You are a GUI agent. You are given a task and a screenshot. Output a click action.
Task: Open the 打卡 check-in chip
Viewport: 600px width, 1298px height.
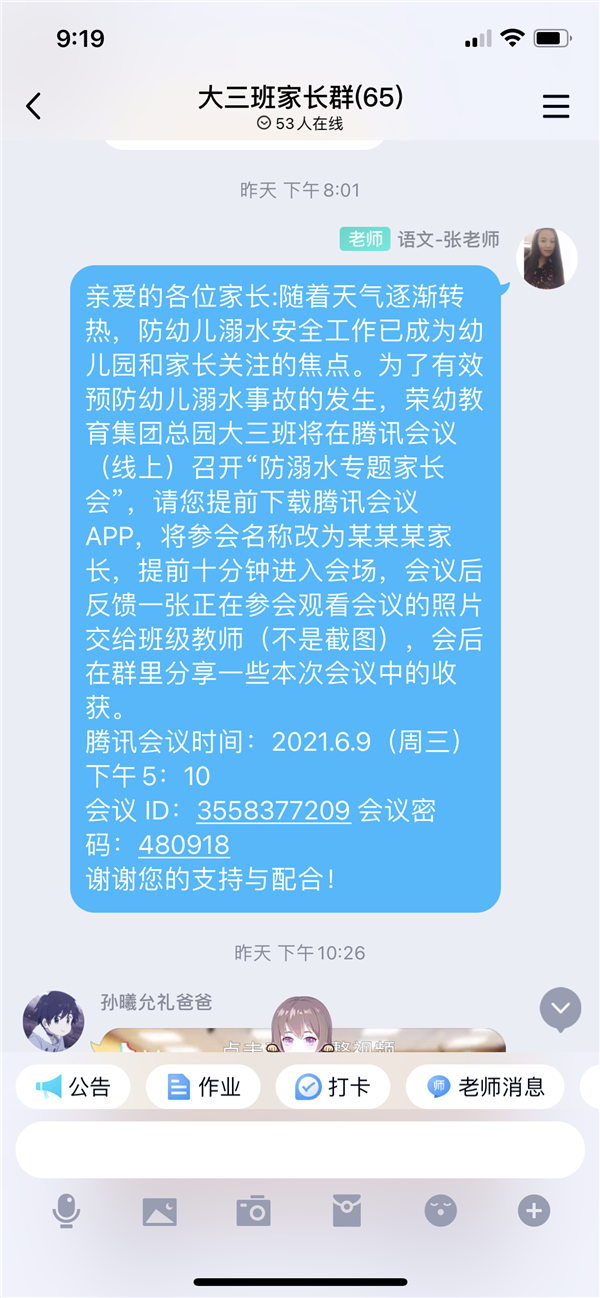pos(333,1087)
